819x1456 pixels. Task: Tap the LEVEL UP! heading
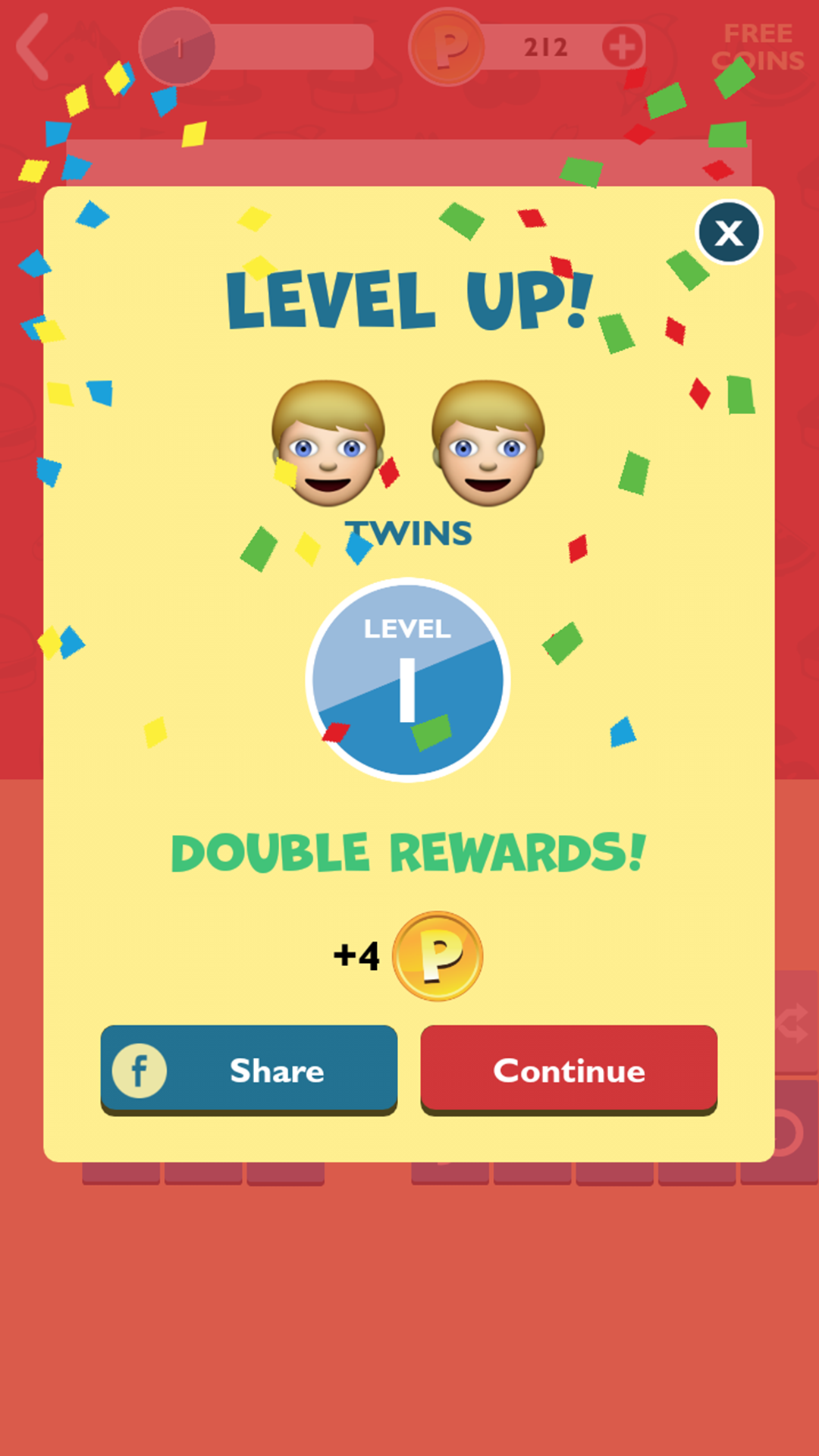click(409, 297)
